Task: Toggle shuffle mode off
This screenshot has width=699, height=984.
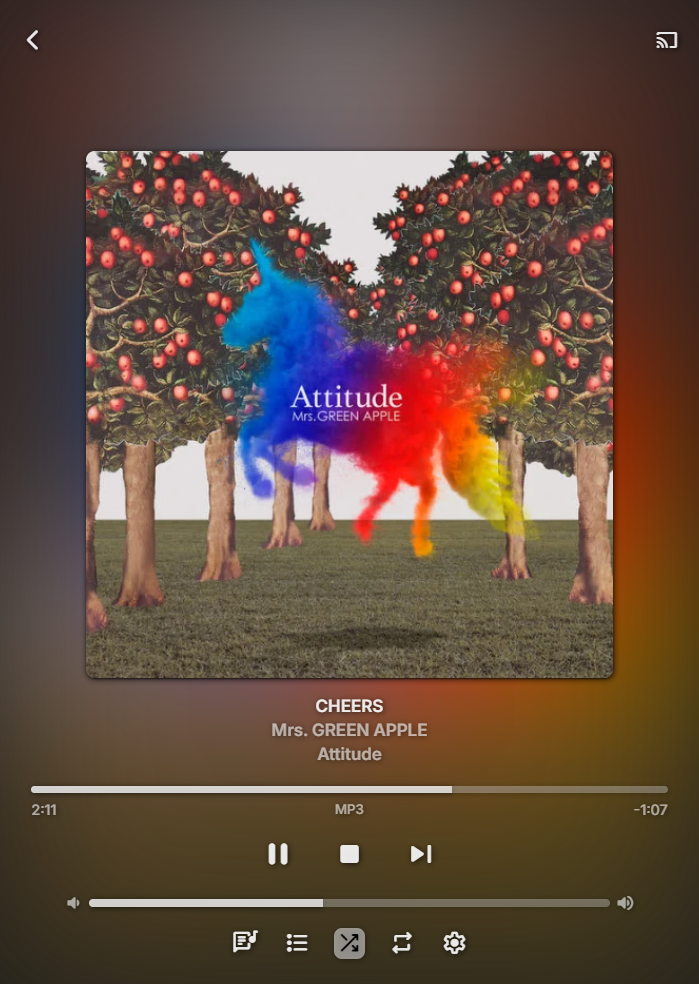Action: (x=349, y=943)
